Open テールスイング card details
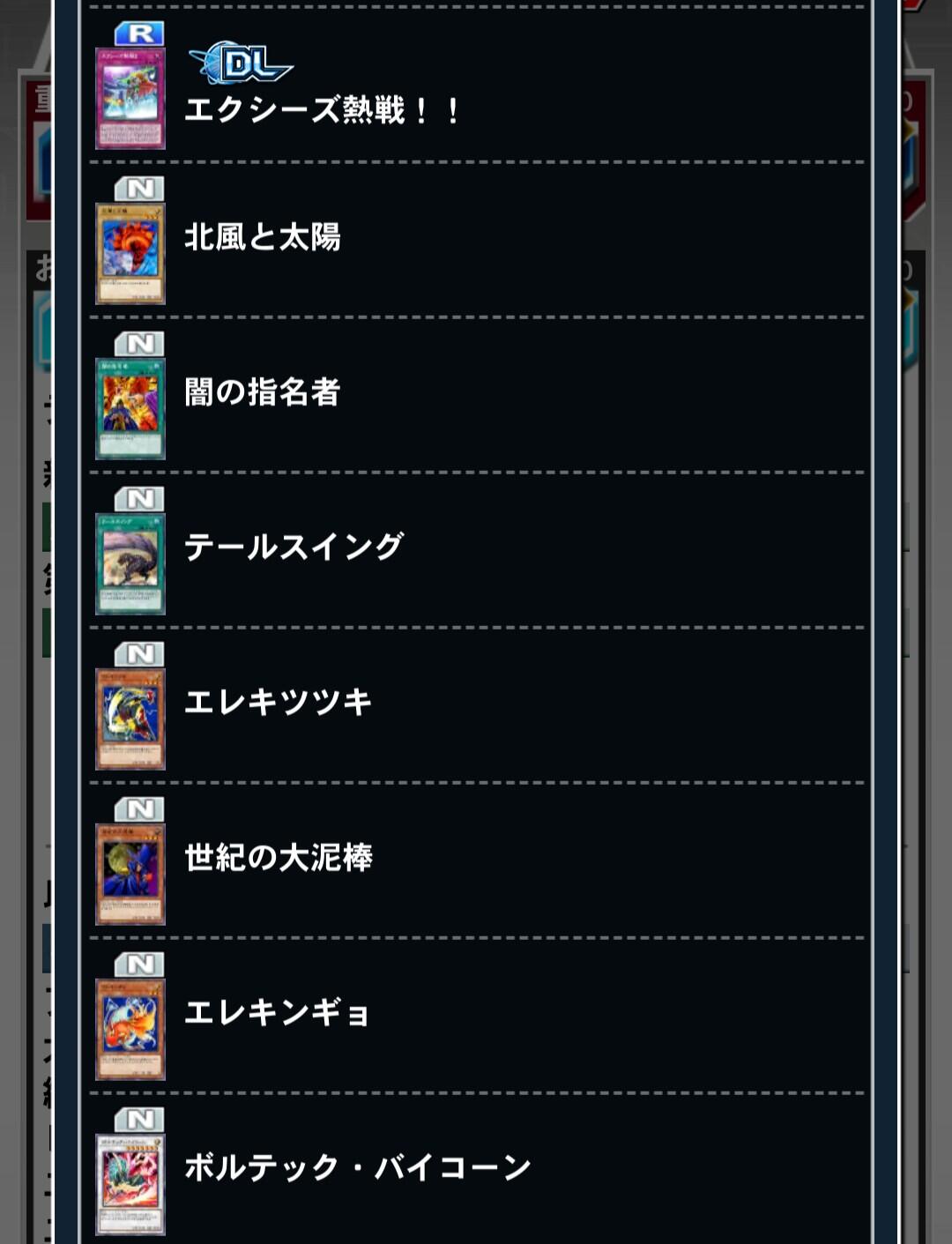The image size is (952, 1244). pos(476,549)
